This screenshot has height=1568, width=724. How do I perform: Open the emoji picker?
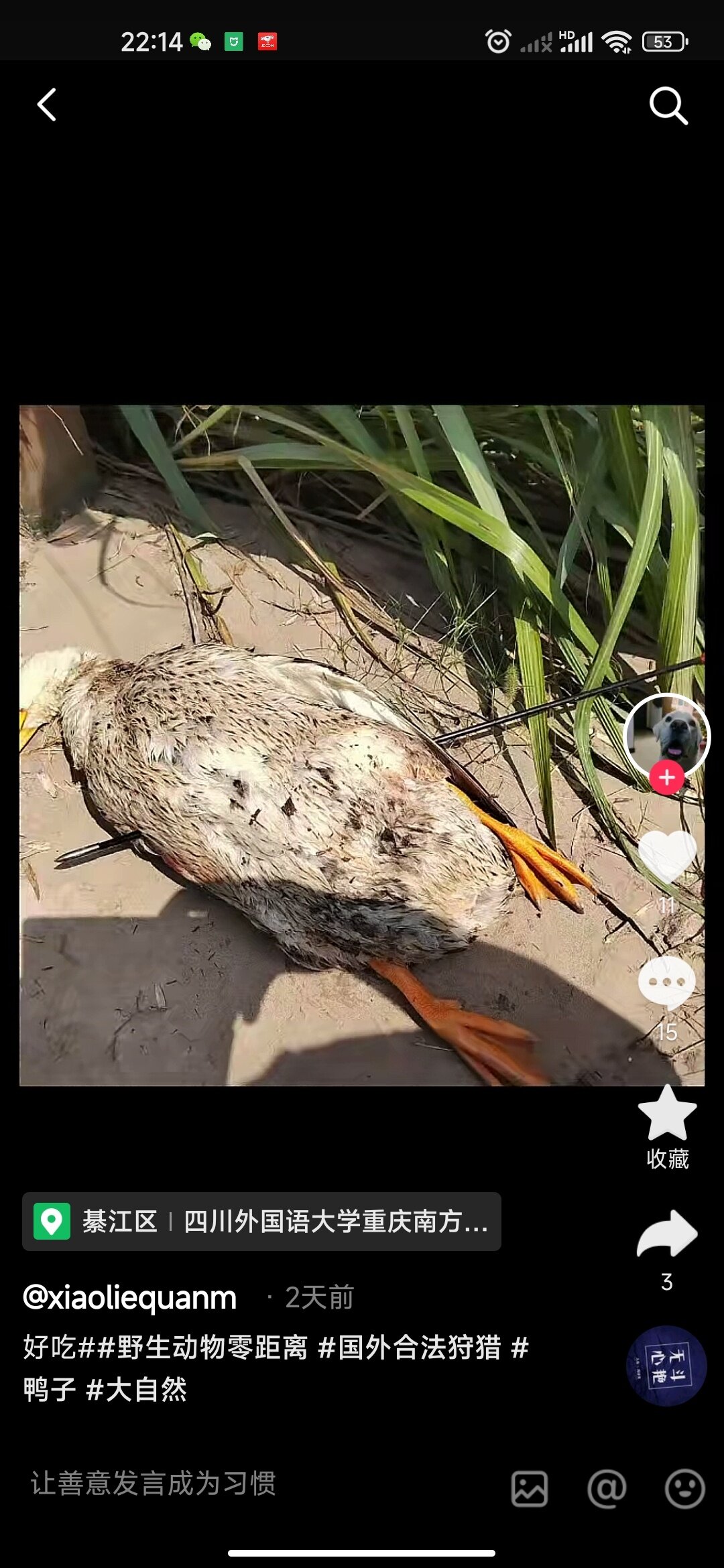[x=684, y=1489]
